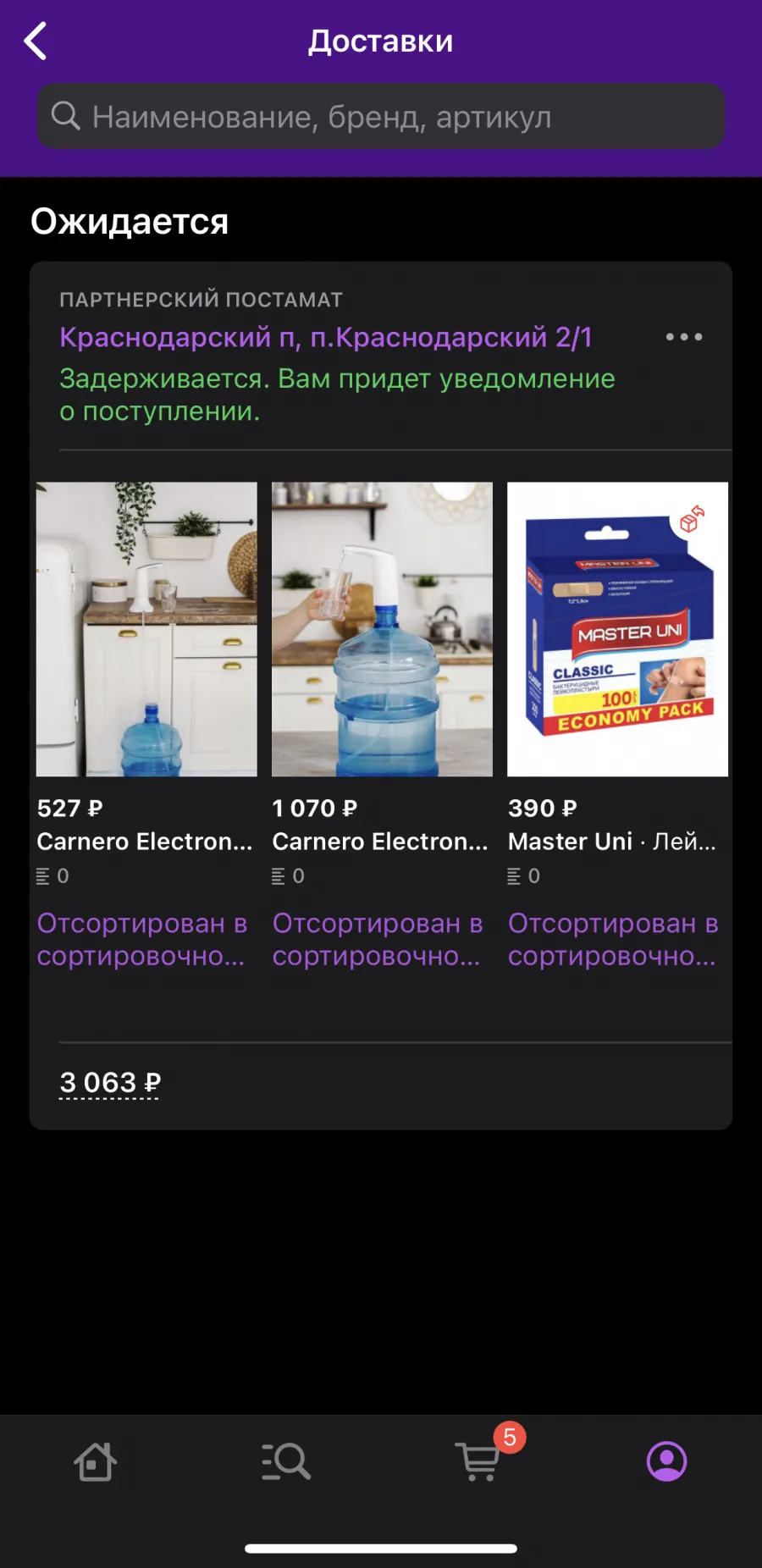Go to the home tab
Screen dimensions: 762x1568
[x=95, y=1461]
